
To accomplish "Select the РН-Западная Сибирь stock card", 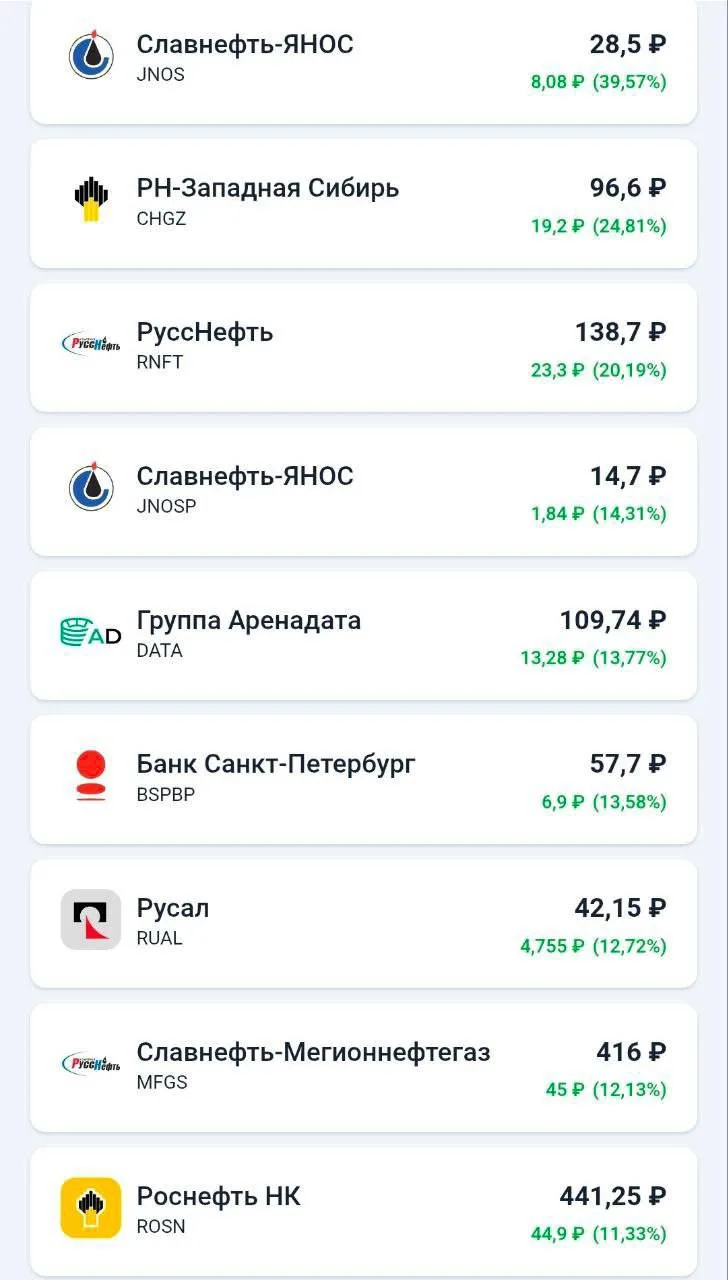I will point(363,203).
